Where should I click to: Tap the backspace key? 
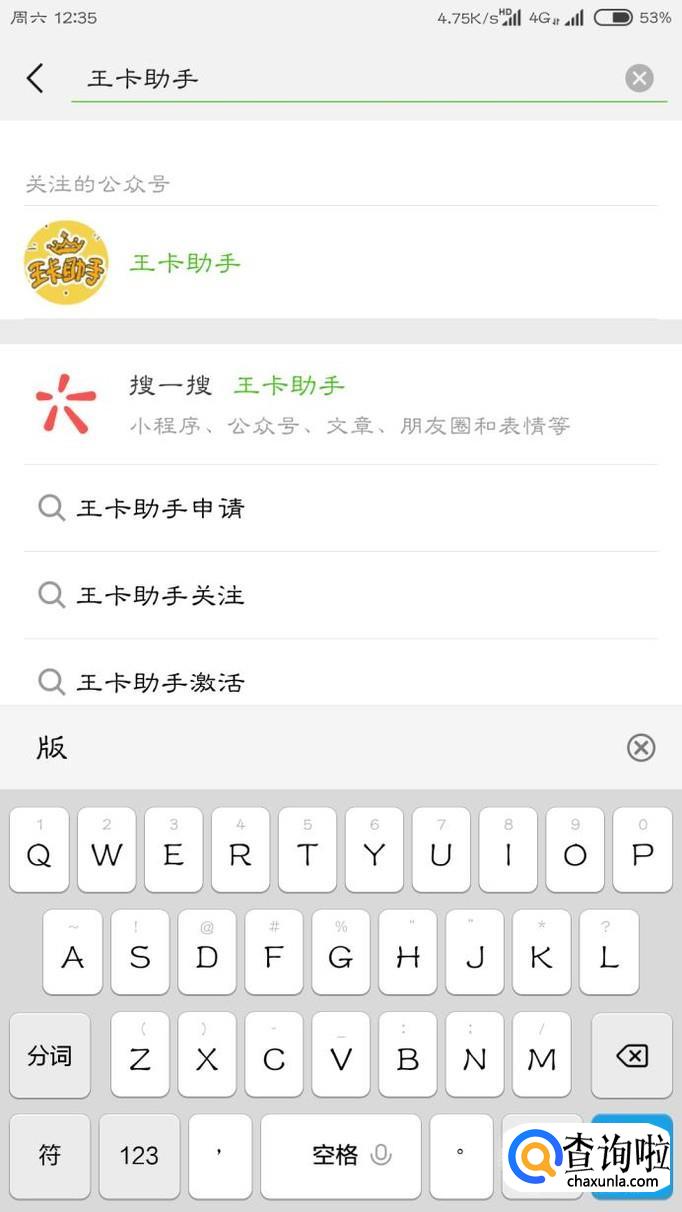[631, 1055]
